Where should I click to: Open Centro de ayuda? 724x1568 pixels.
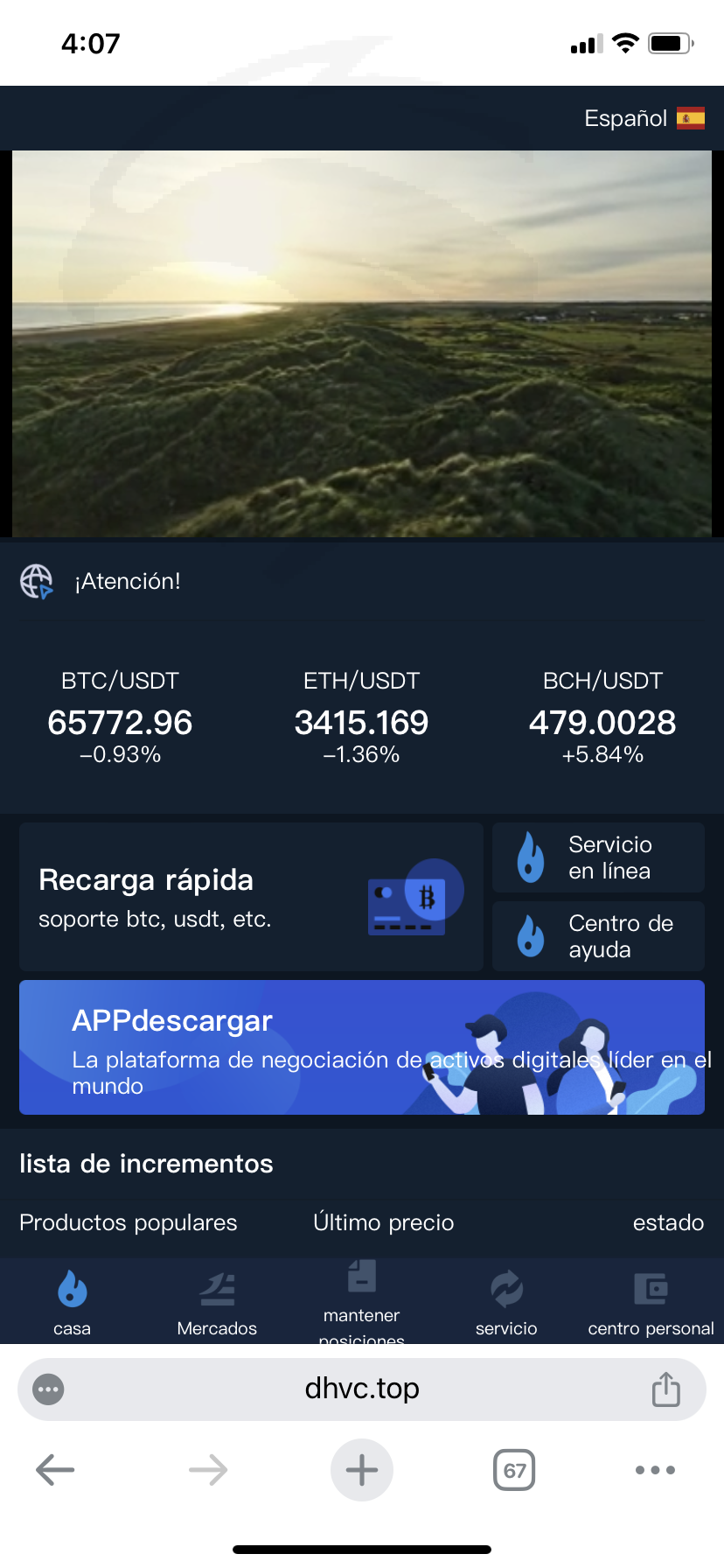point(599,936)
